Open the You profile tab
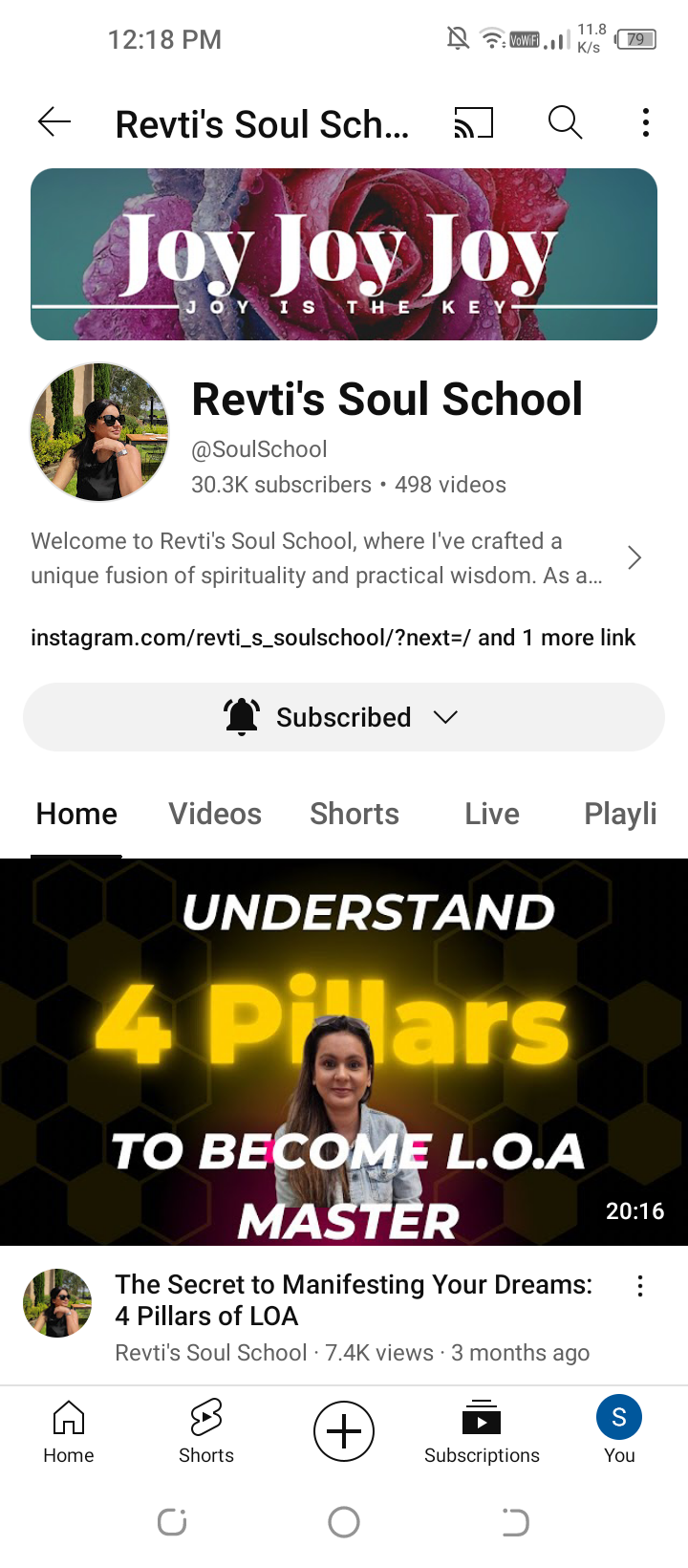Viewport: 688px width, 1568px height. point(619,1432)
